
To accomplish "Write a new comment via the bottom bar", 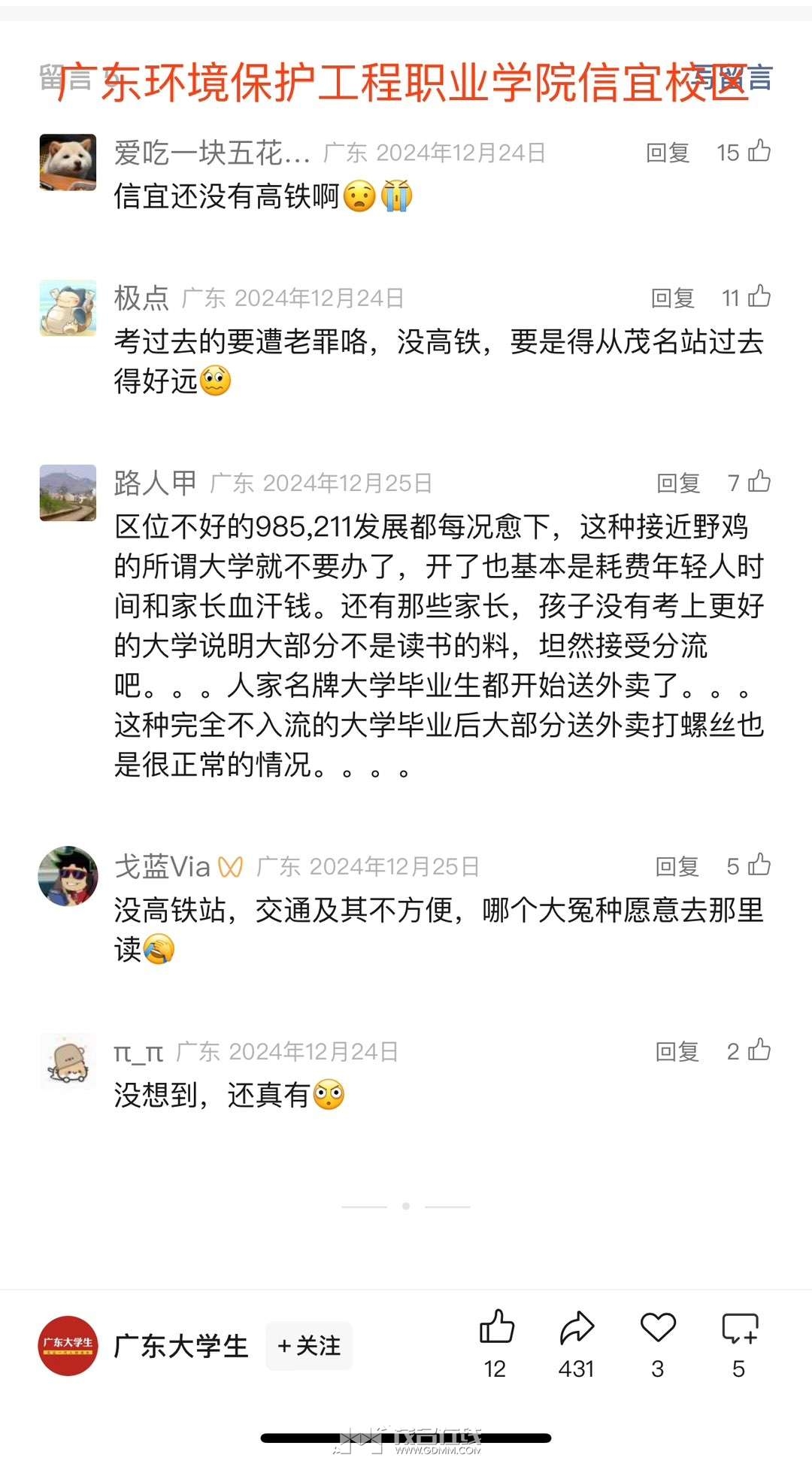I will coord(739,1329).
